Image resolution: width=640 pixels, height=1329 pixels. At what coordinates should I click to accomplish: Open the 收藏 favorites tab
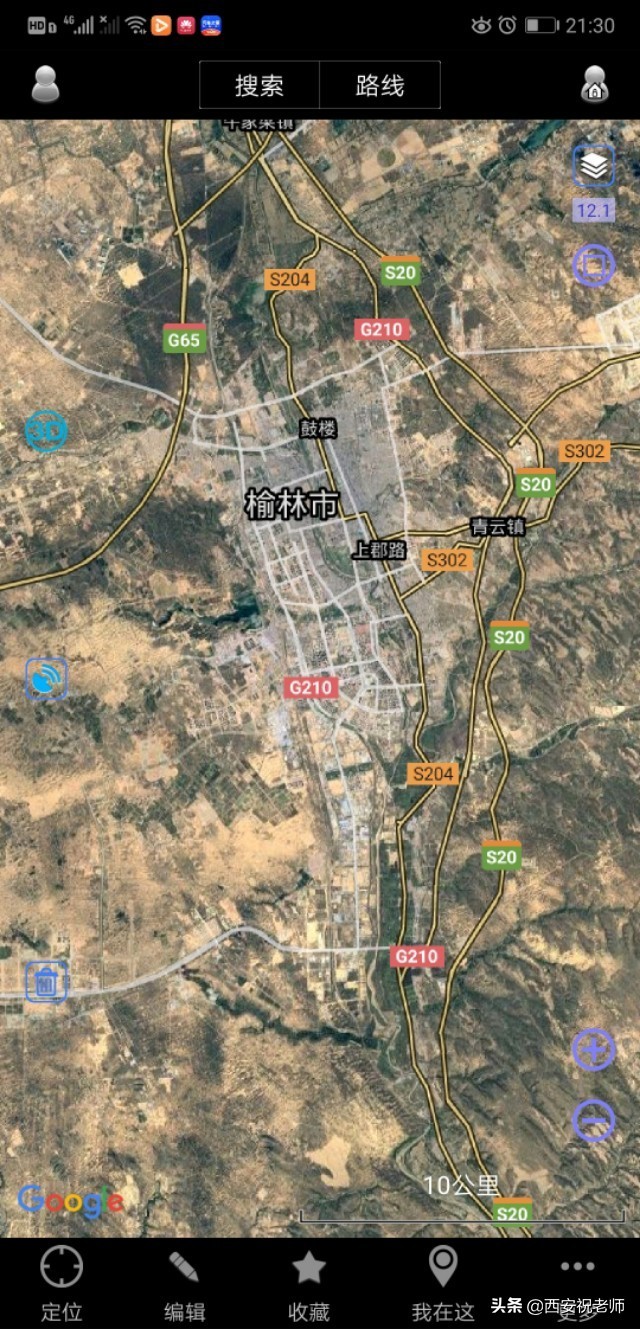pos(309,1283)
